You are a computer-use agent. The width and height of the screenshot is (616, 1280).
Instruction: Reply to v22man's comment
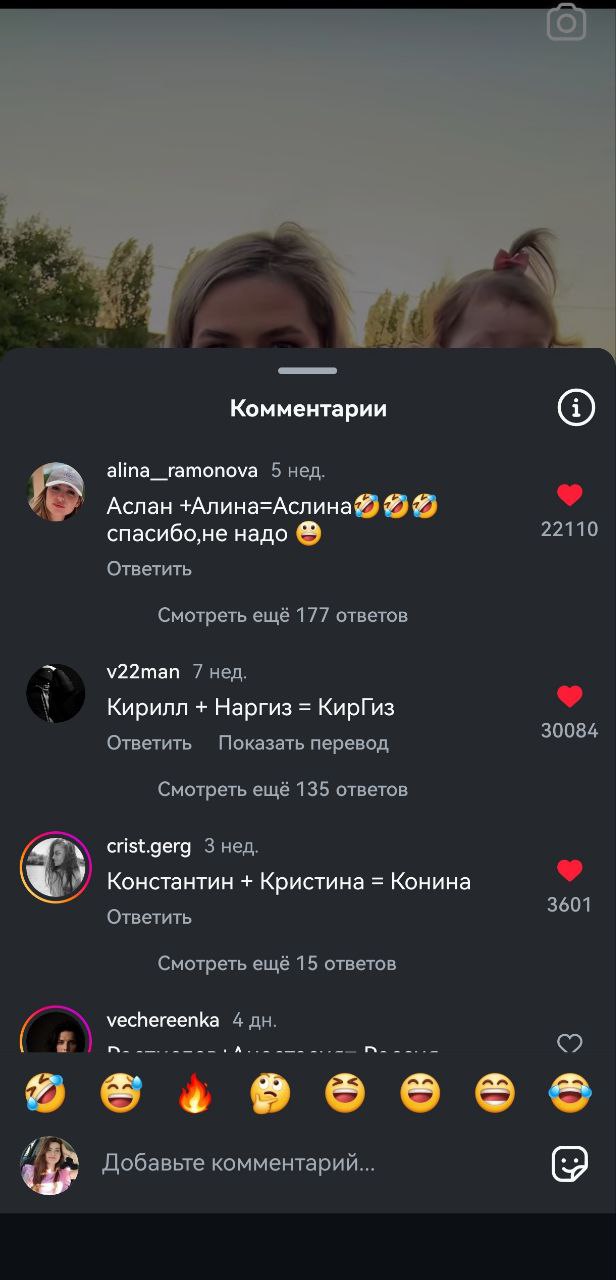[x=149, y=743]
